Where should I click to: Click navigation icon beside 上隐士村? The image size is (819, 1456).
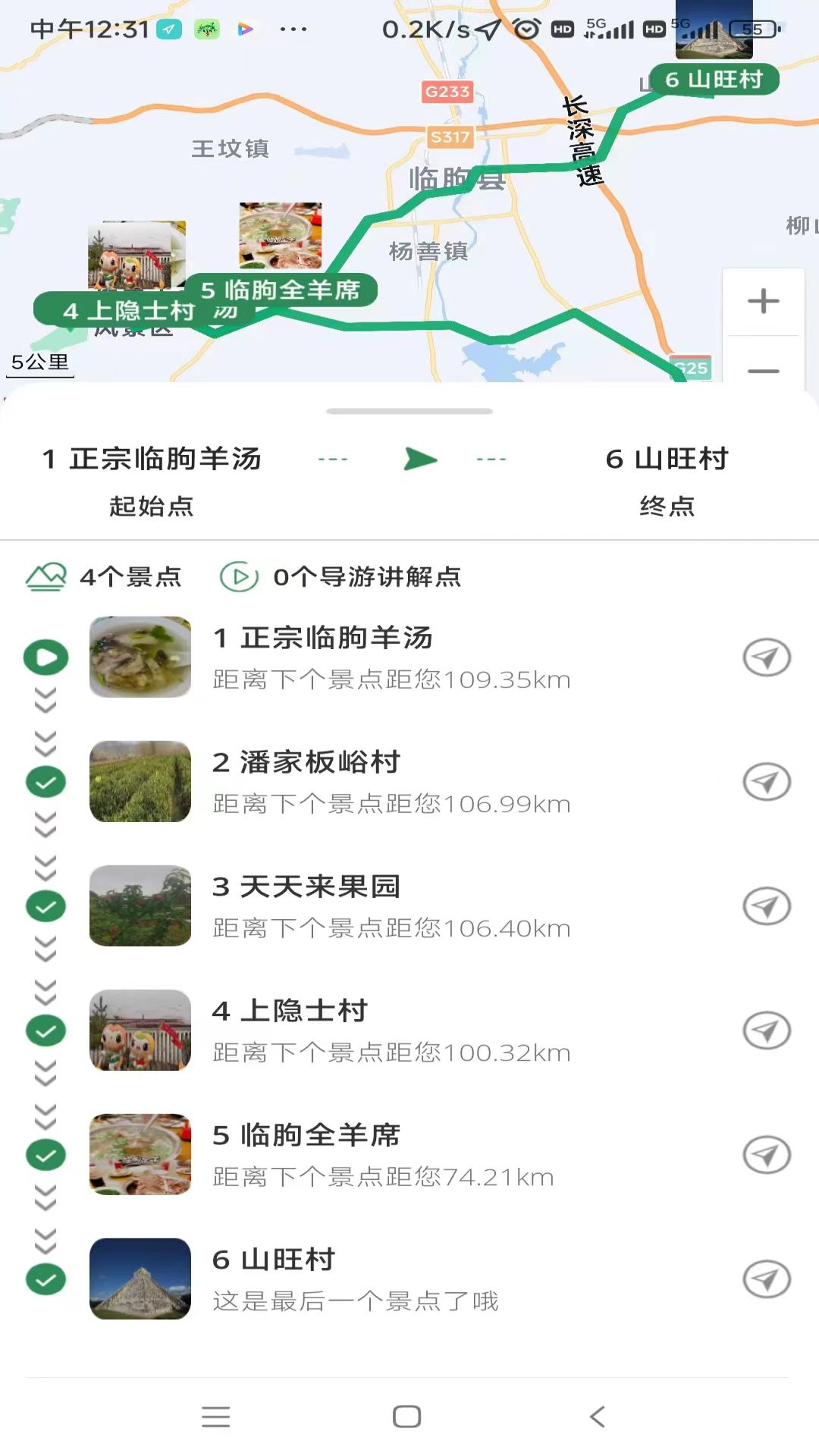point(768,1030)
